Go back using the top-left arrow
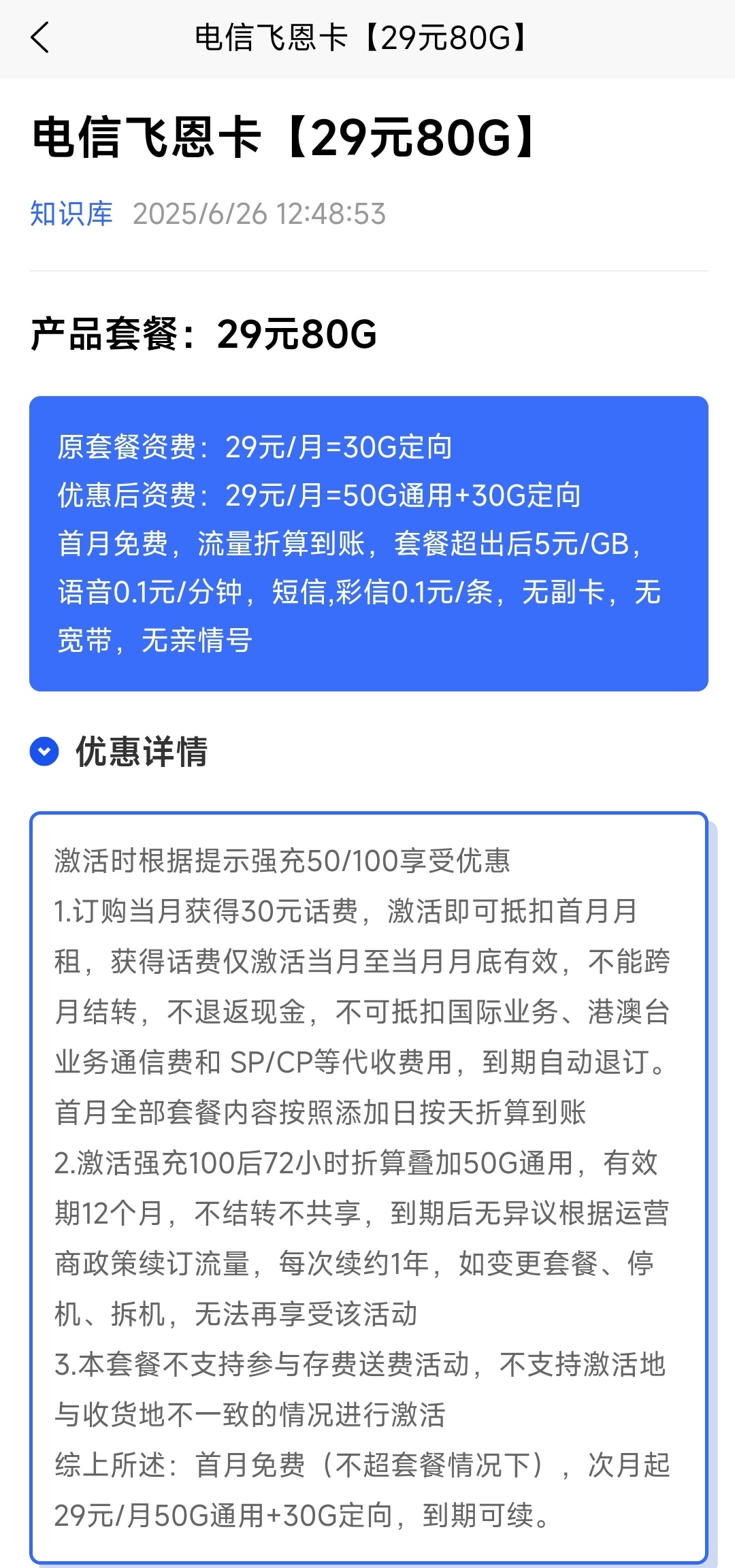Viewport: 735px width, 1568px height. point(40,38)
